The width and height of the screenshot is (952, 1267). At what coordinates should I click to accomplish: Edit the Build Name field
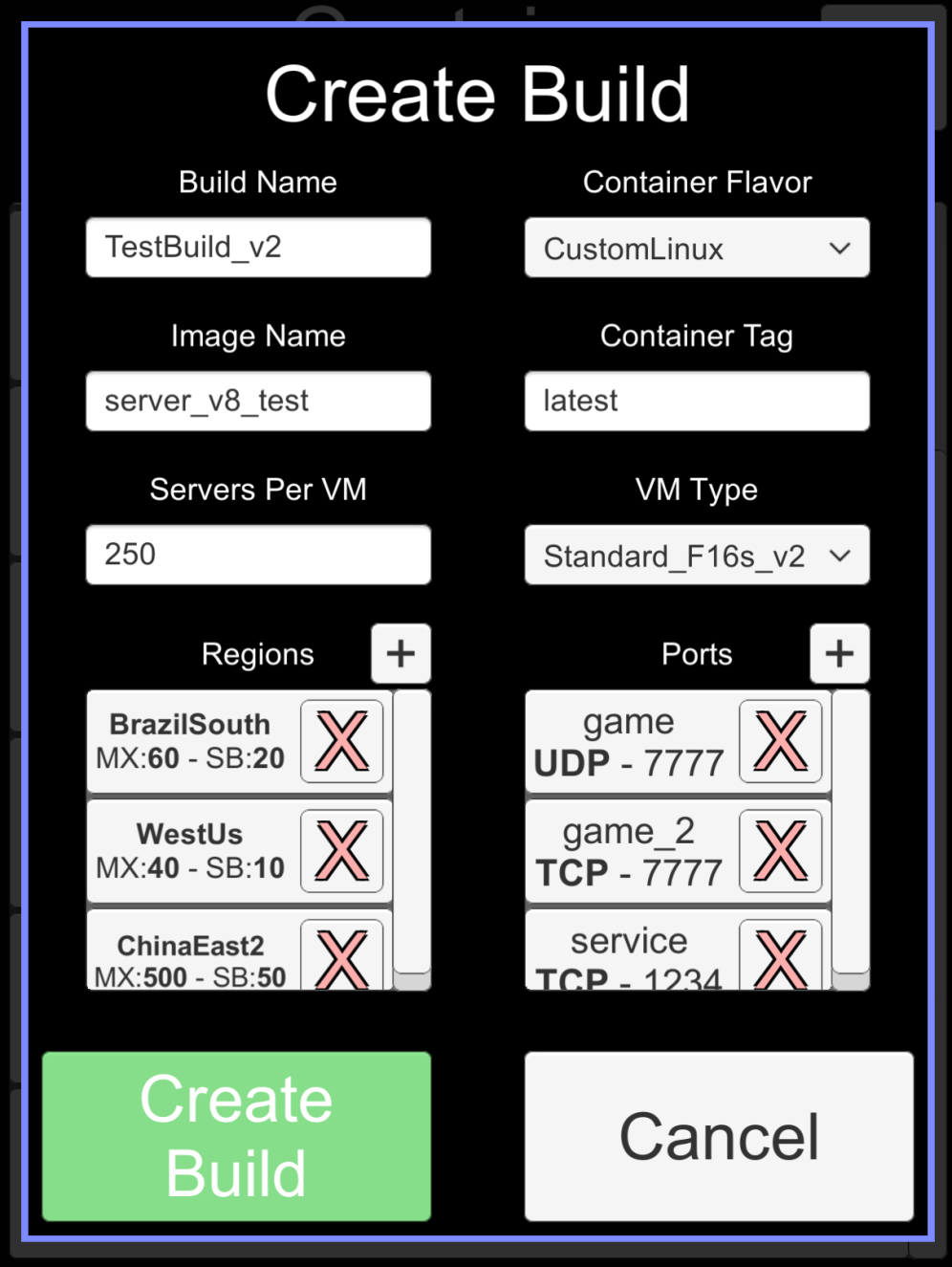(x=258, y=248)
